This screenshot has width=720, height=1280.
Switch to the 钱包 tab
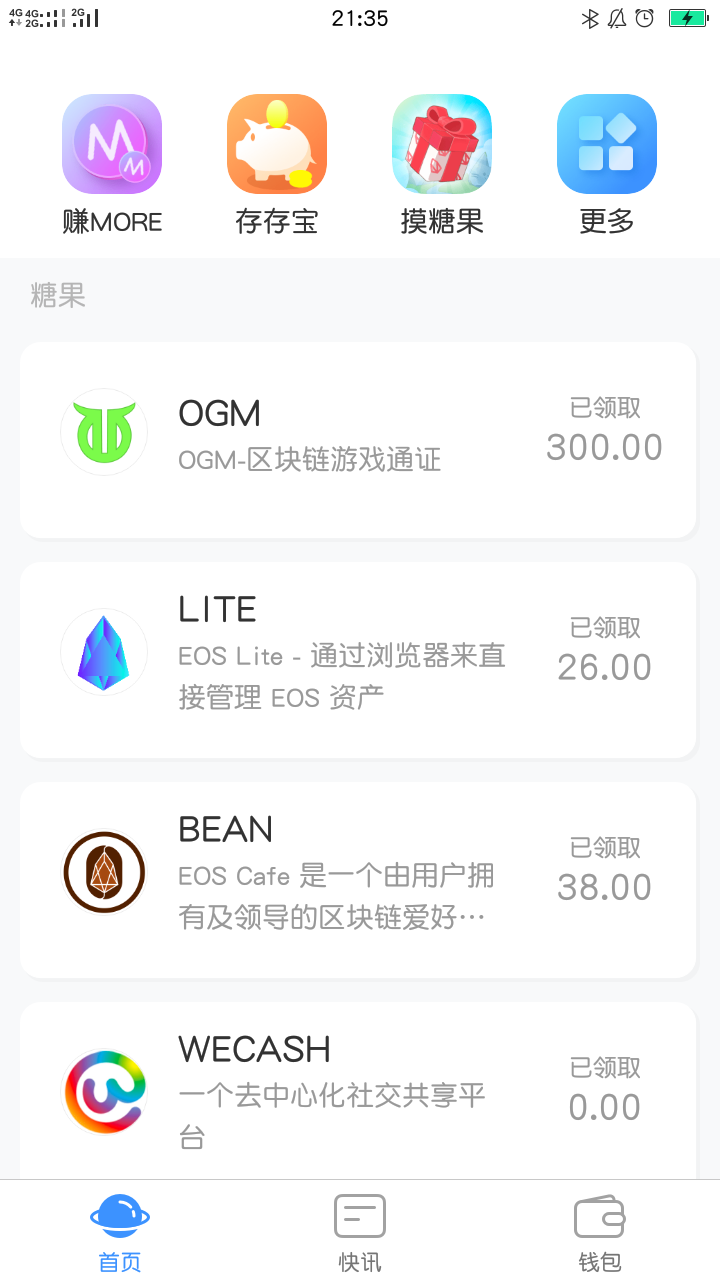[600, 1232]
